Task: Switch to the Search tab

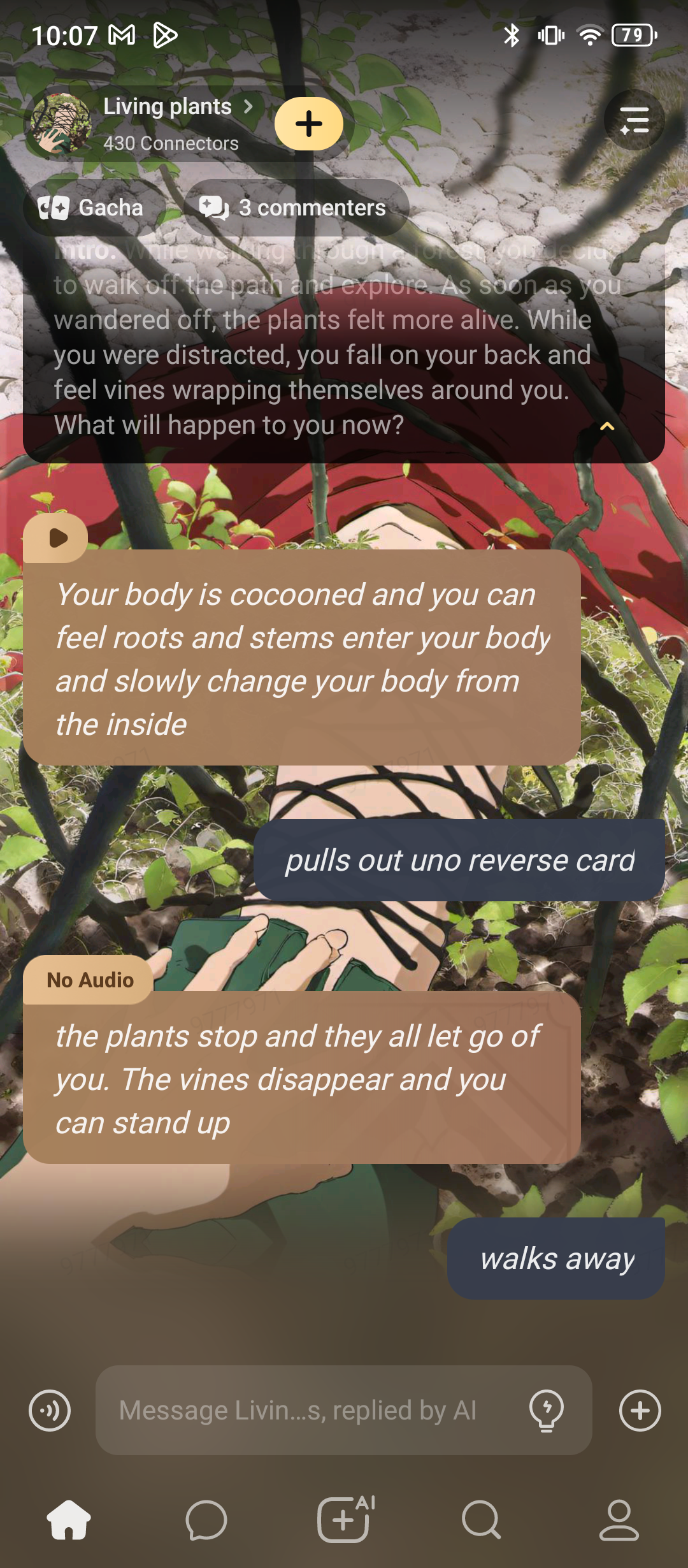Action: [482, 1520]
